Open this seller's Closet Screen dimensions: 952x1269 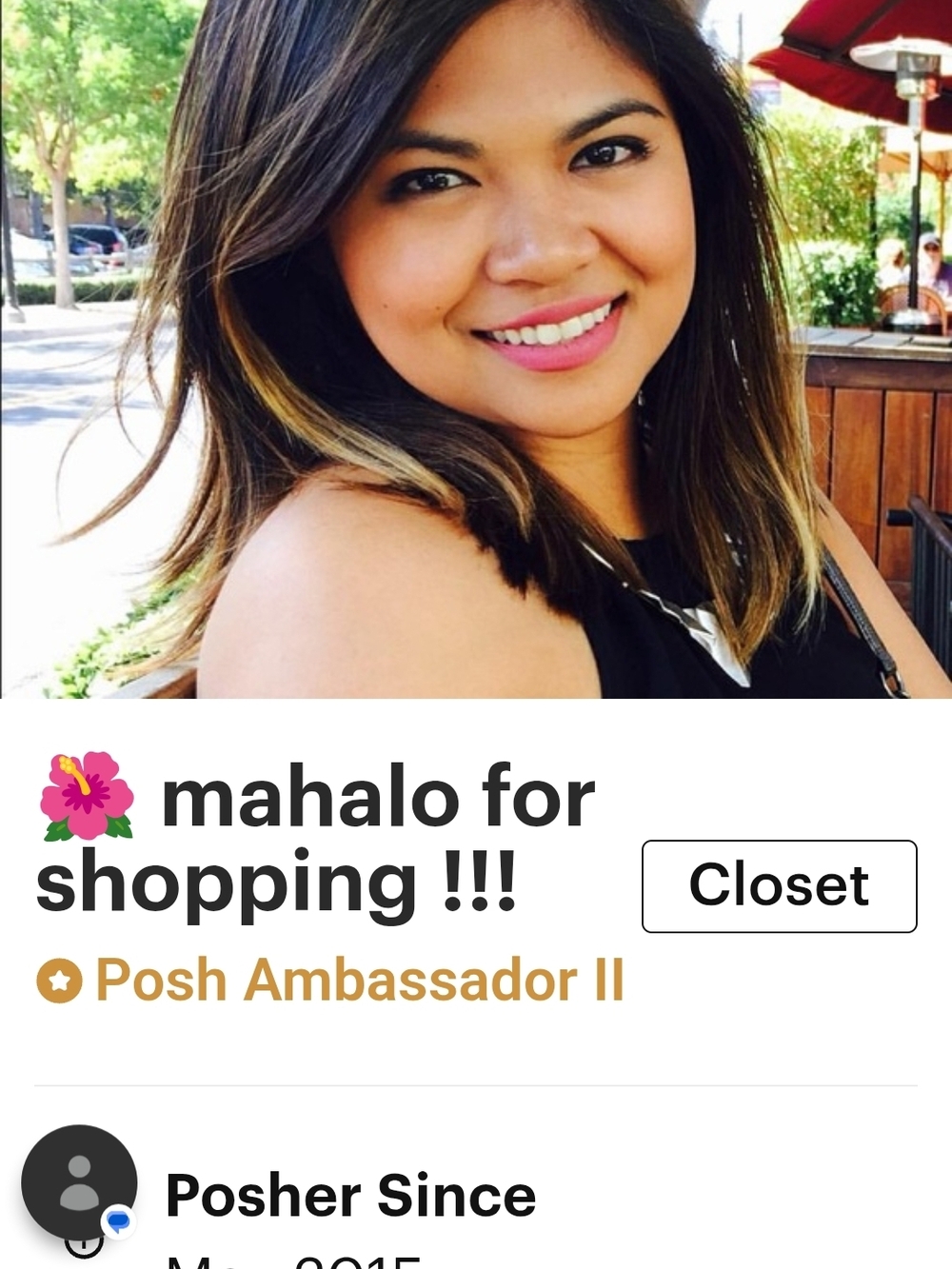[x=779, y=885]
